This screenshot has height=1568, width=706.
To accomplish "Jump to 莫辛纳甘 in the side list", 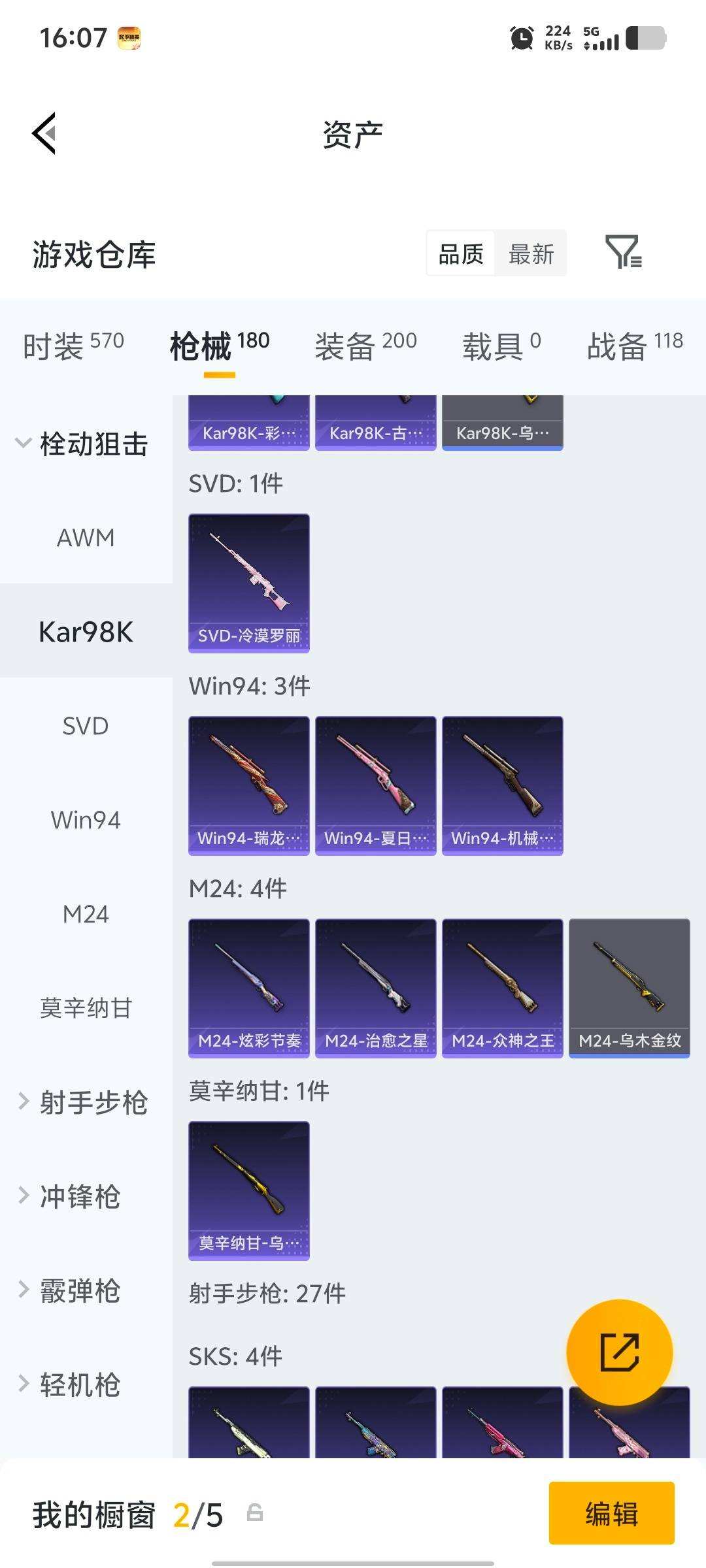I will pos(86,1008).
